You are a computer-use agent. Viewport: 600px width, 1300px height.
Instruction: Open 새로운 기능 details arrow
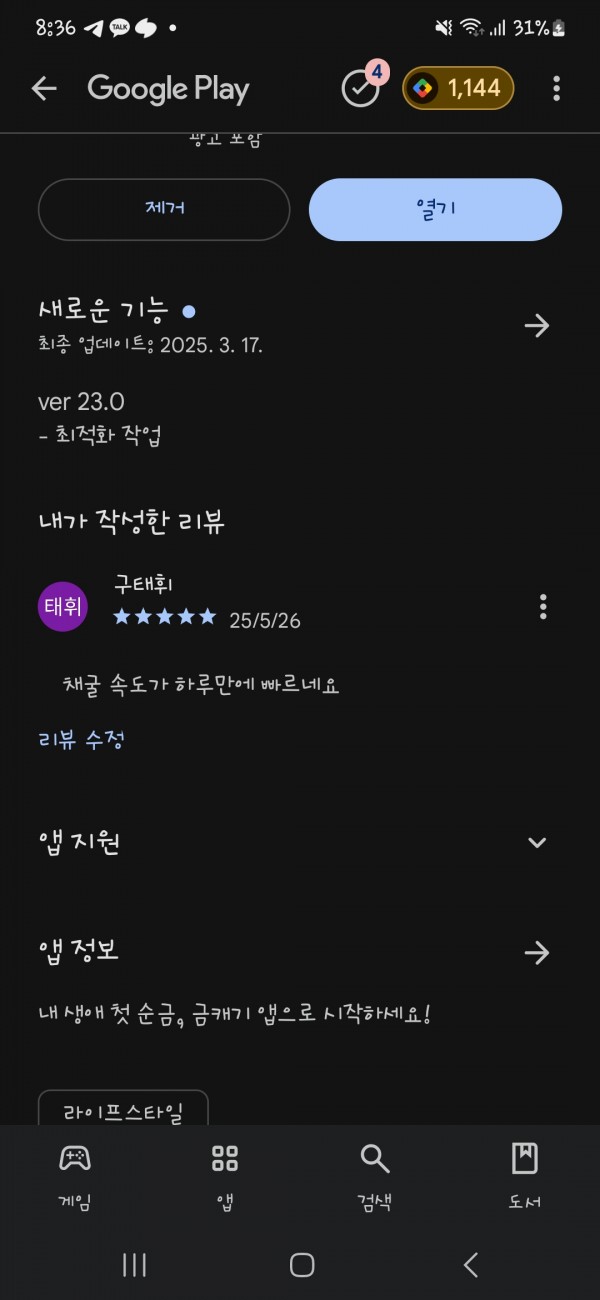tap(537, 325)
